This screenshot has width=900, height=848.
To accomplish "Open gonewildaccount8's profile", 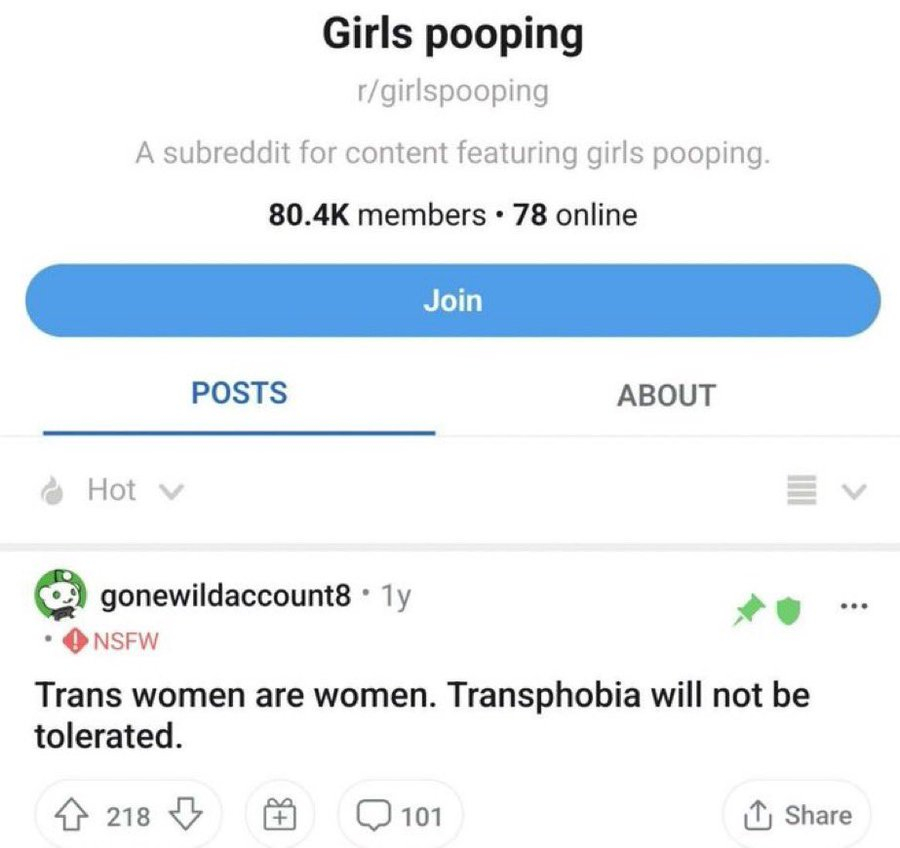I will (x=225, y=596).
